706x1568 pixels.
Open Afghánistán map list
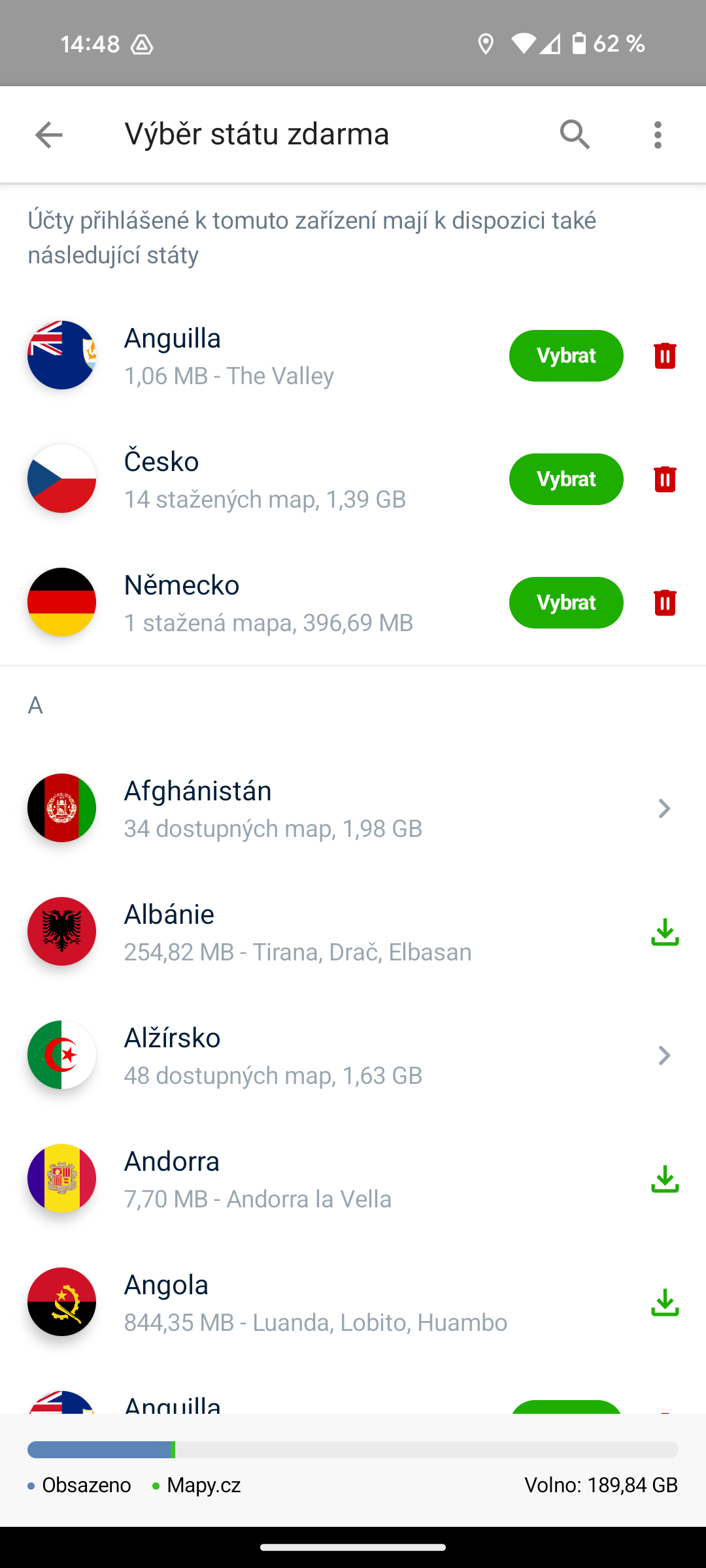click(x=353, y=808)
